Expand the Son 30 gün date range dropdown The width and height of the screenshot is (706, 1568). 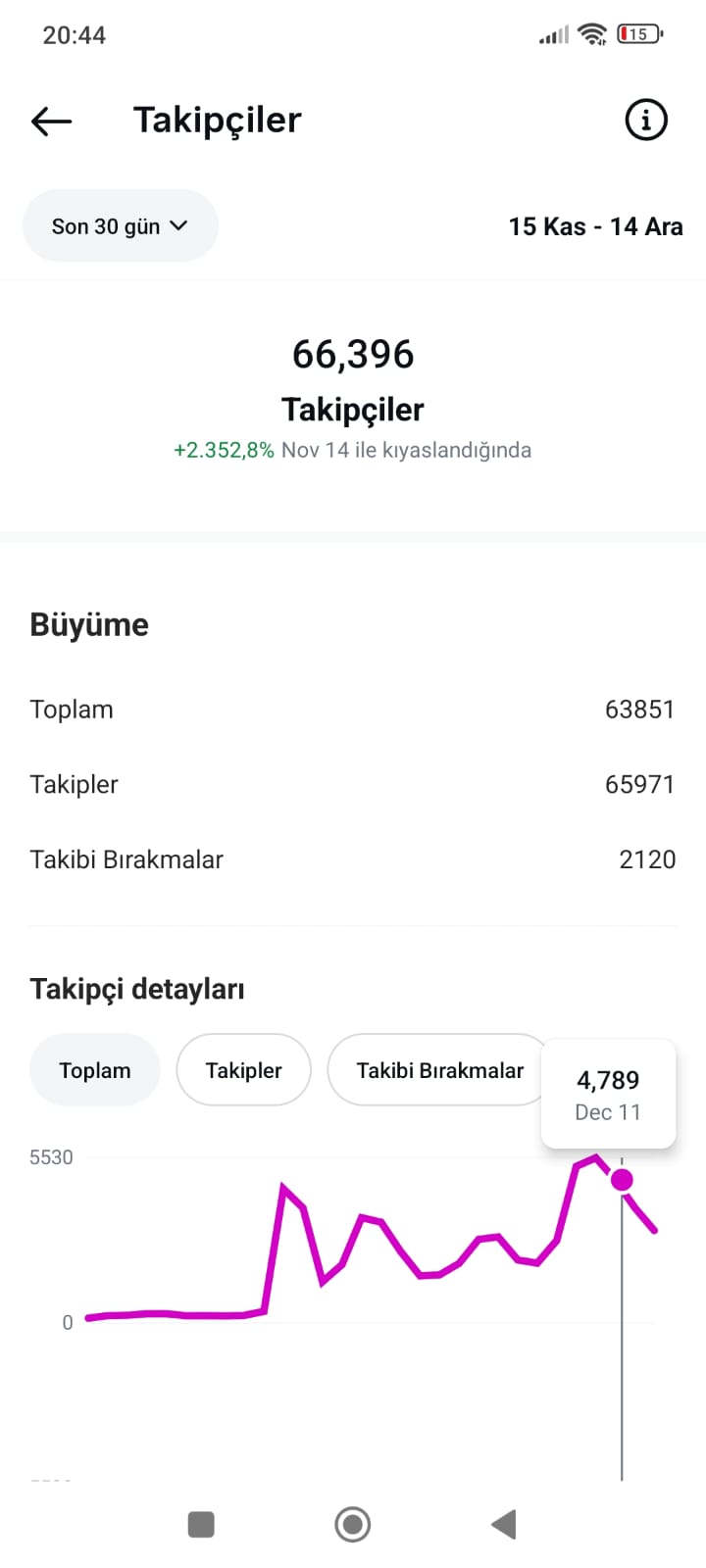(120, 226)
